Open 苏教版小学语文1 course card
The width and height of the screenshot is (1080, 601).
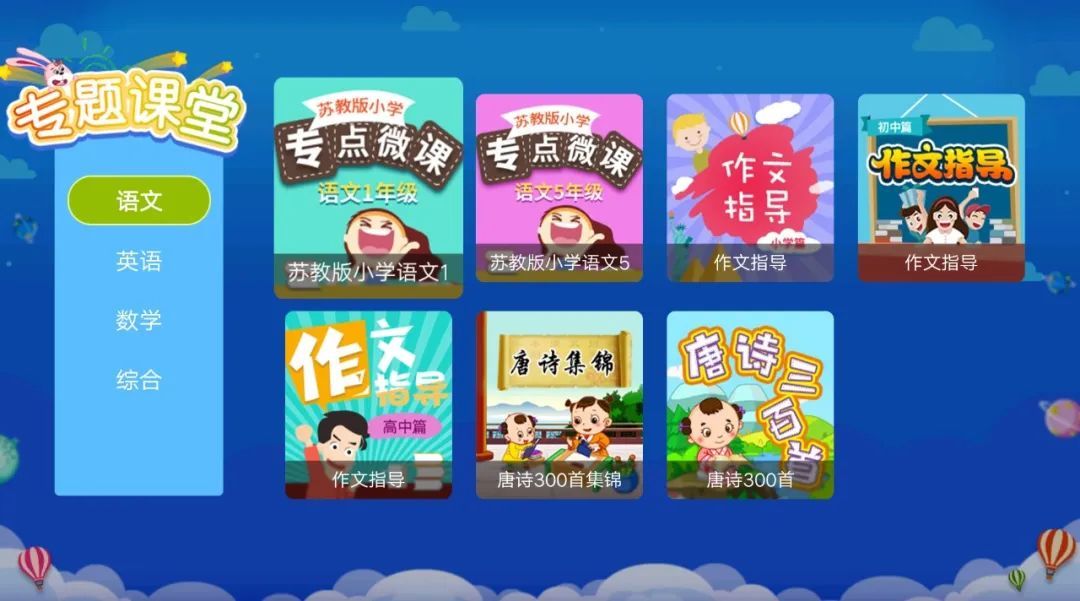point(368,188)
